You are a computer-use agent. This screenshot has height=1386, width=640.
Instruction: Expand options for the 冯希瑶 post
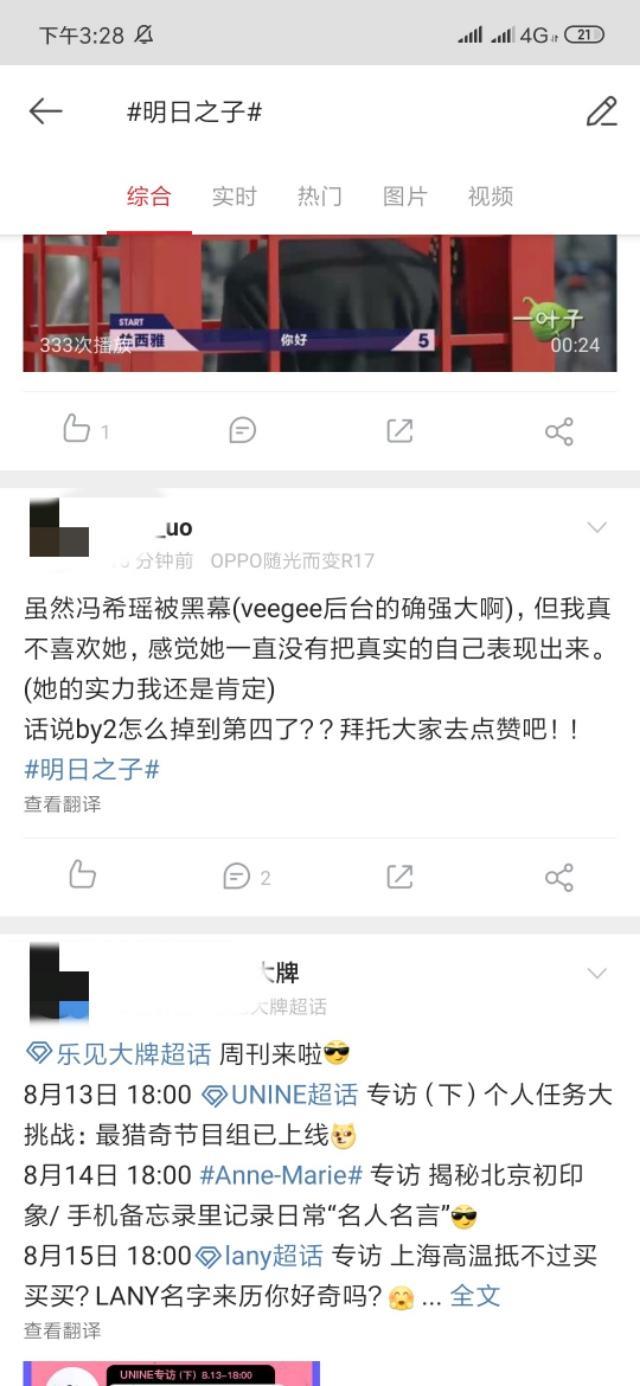pyautogui.click(x=597, y=528)
